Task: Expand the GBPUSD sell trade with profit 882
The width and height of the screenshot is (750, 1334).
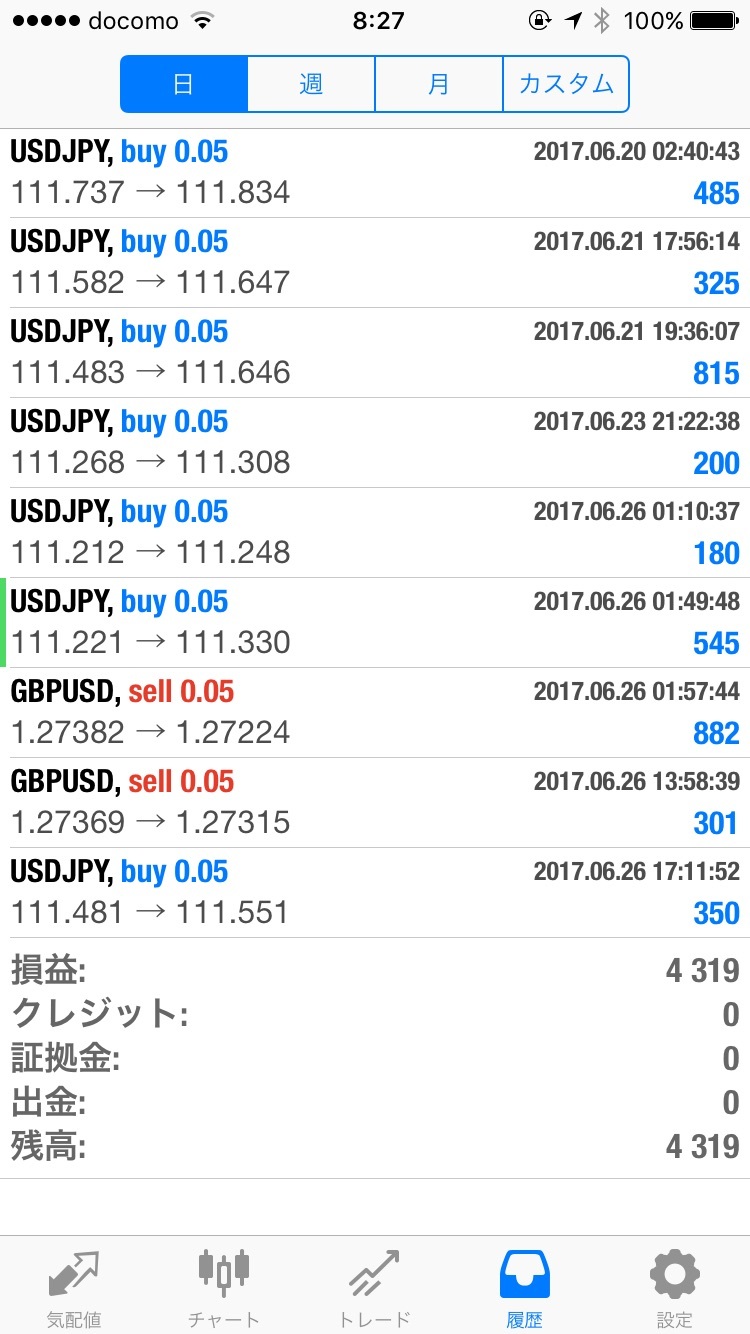Action: pyautogui.click(x=375, y=713)
